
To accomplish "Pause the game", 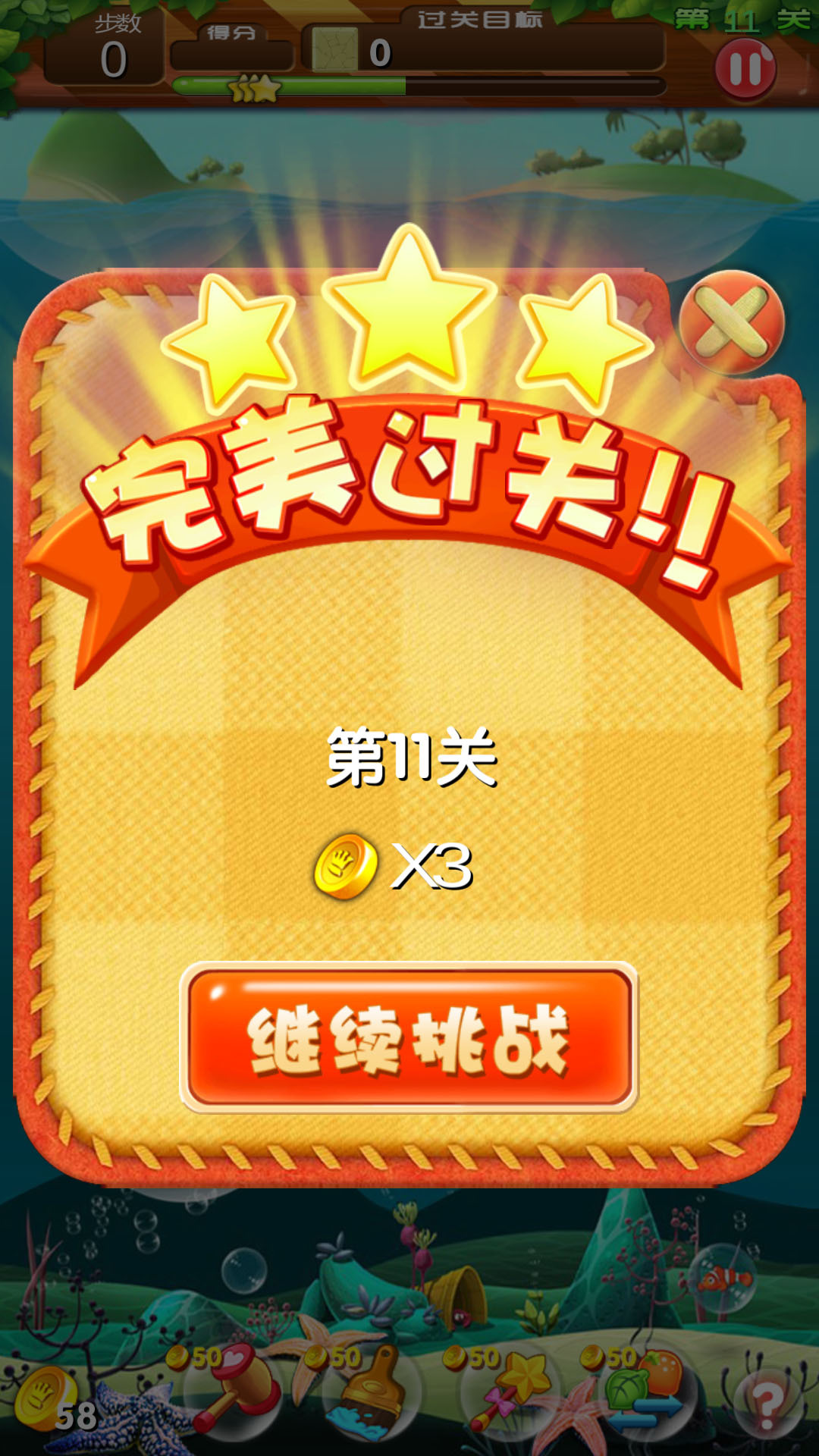I will click(745, 70).
